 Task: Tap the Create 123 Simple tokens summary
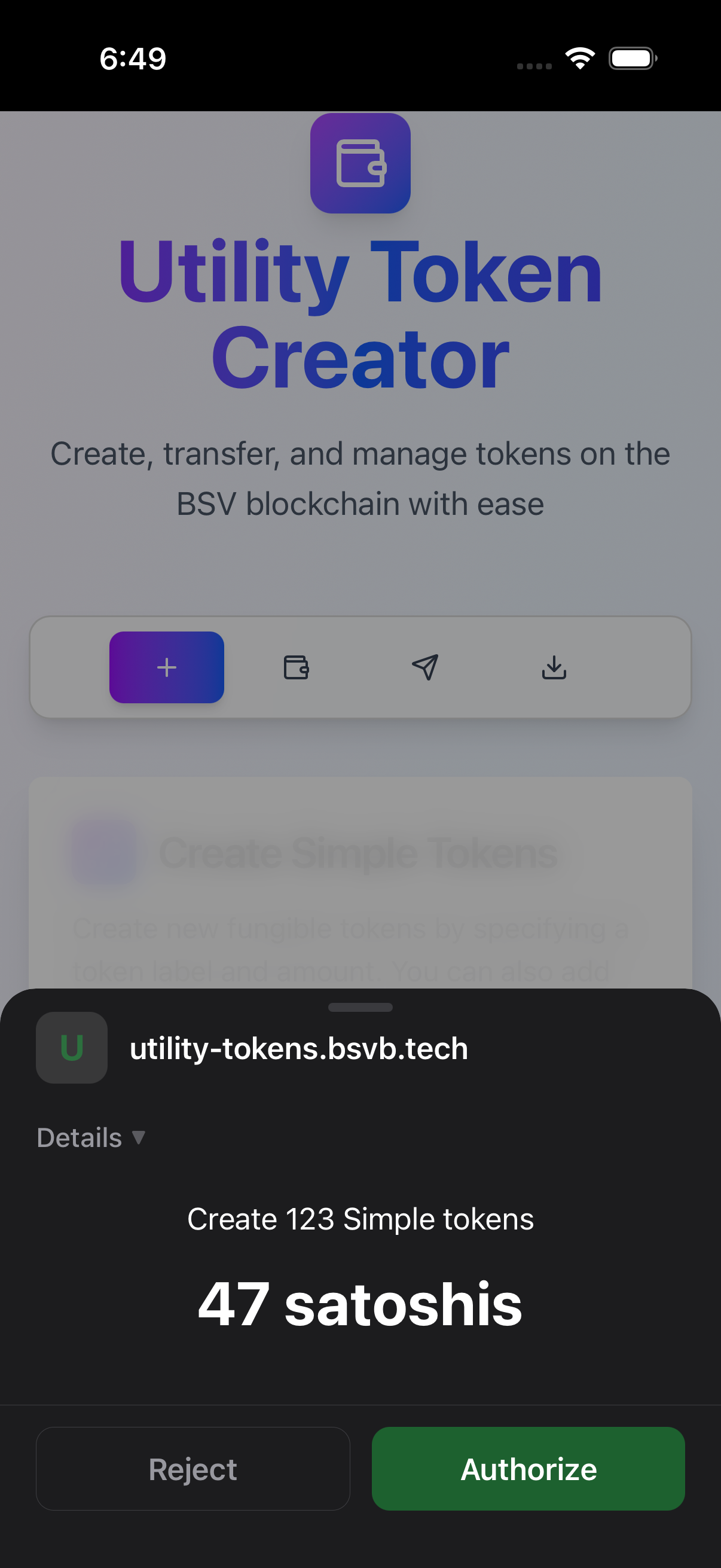(x=360, y=1218)
